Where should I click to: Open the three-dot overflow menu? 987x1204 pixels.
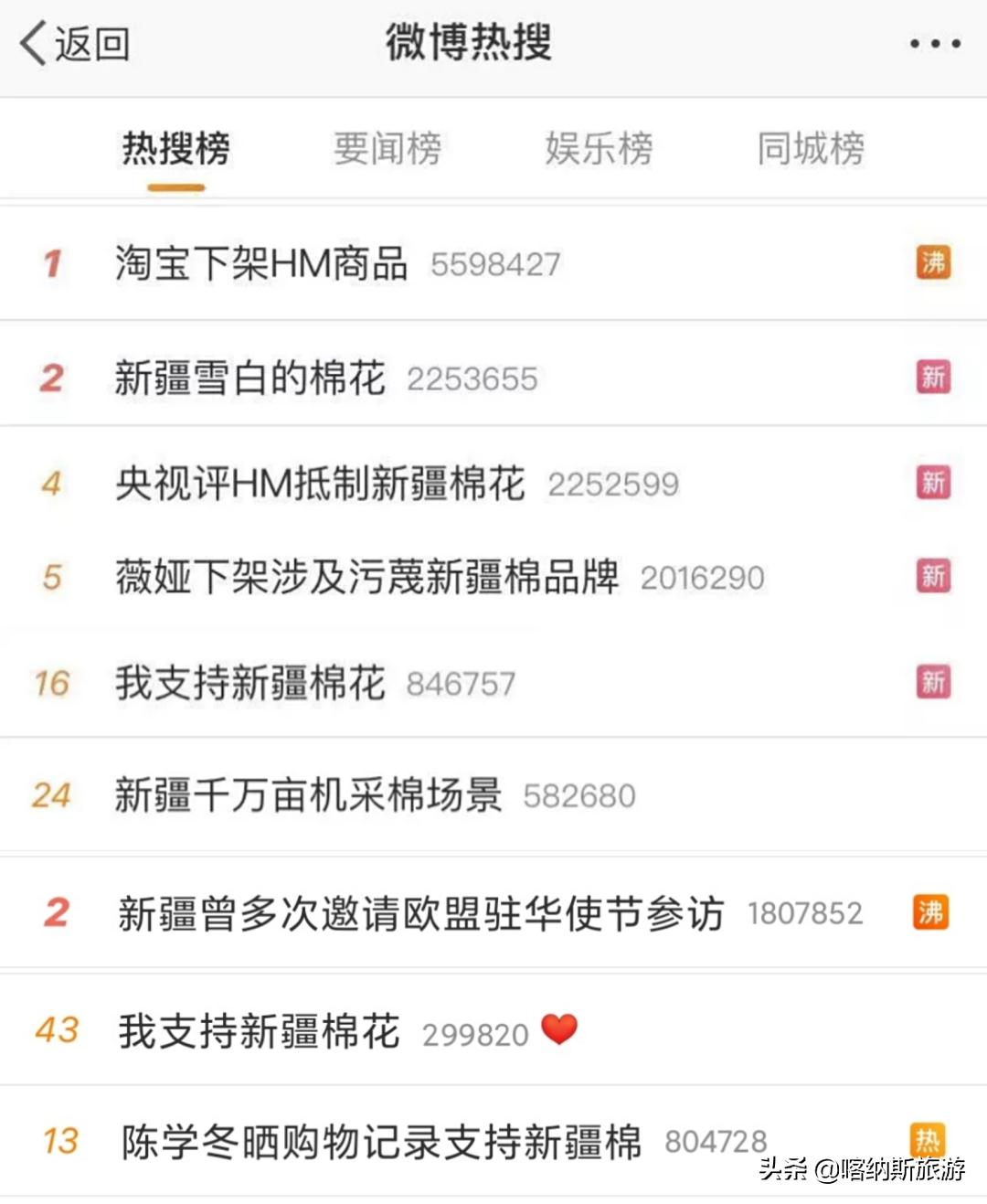(x=934, y=43)
